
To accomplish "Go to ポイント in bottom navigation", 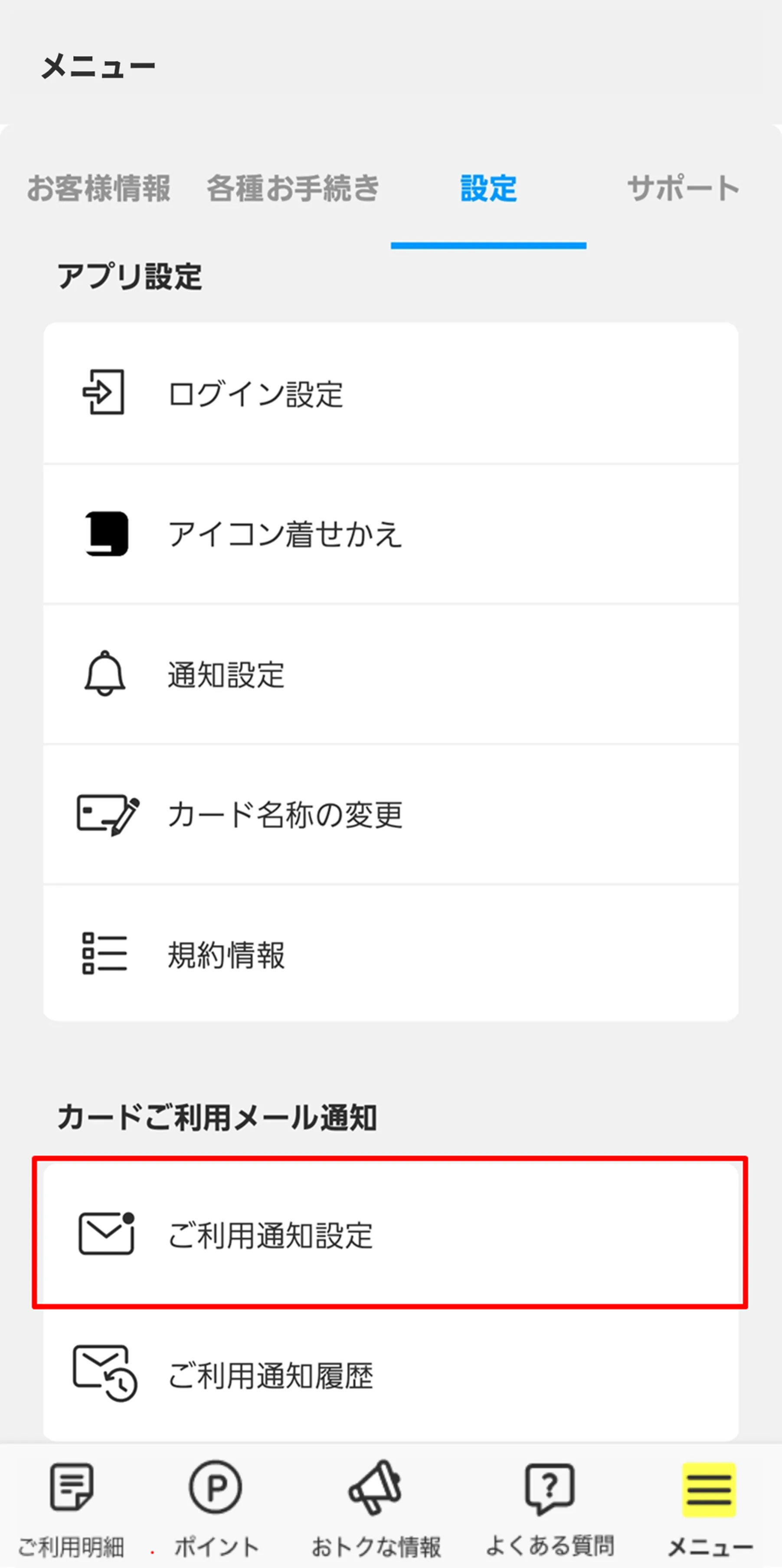I will pyautogui.click(x=216, y=1508).
